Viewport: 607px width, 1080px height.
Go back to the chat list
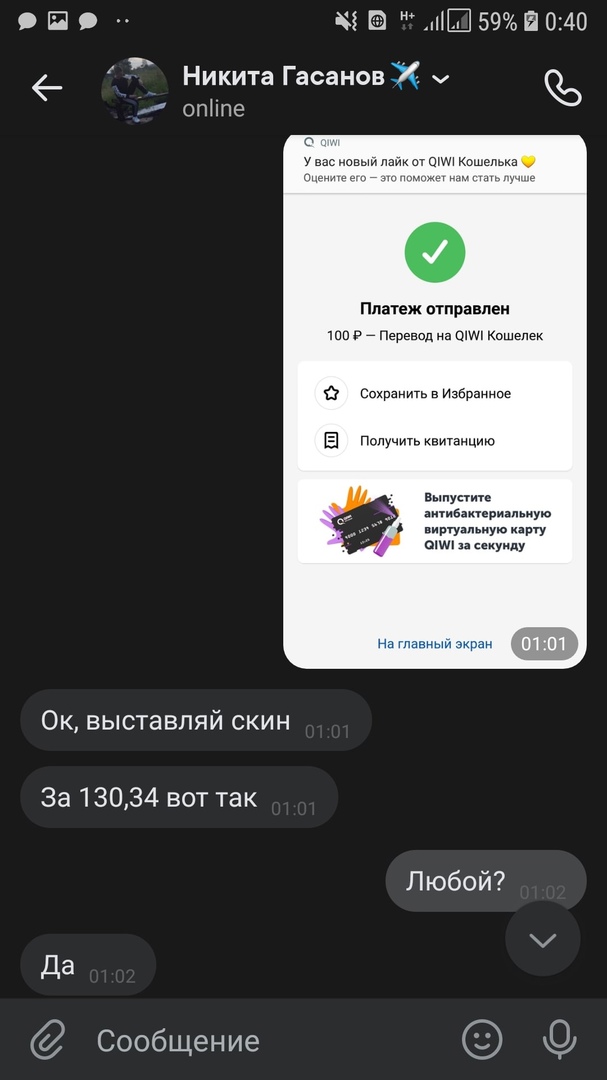(46, 88)
